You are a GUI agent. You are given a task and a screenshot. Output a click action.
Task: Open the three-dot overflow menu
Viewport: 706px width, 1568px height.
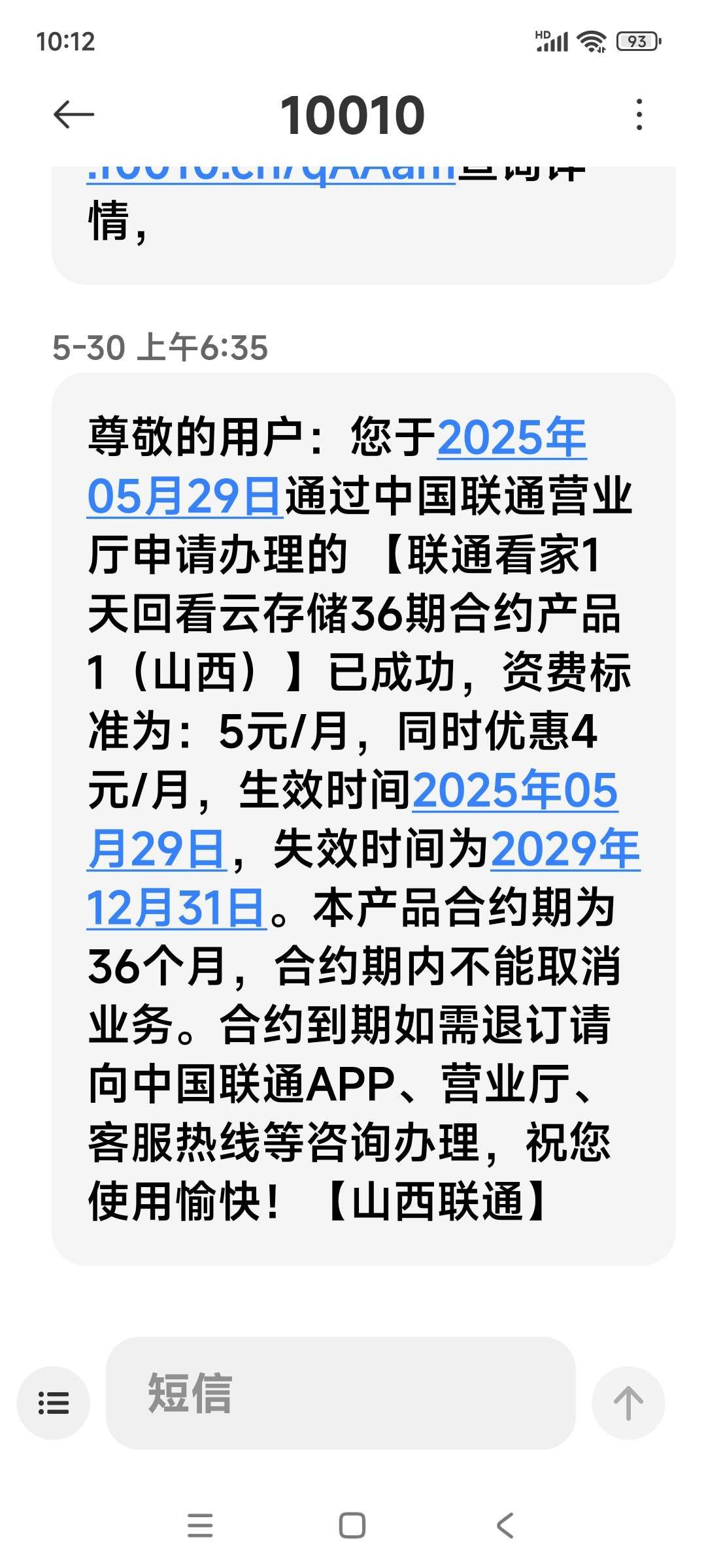[639, 115]
